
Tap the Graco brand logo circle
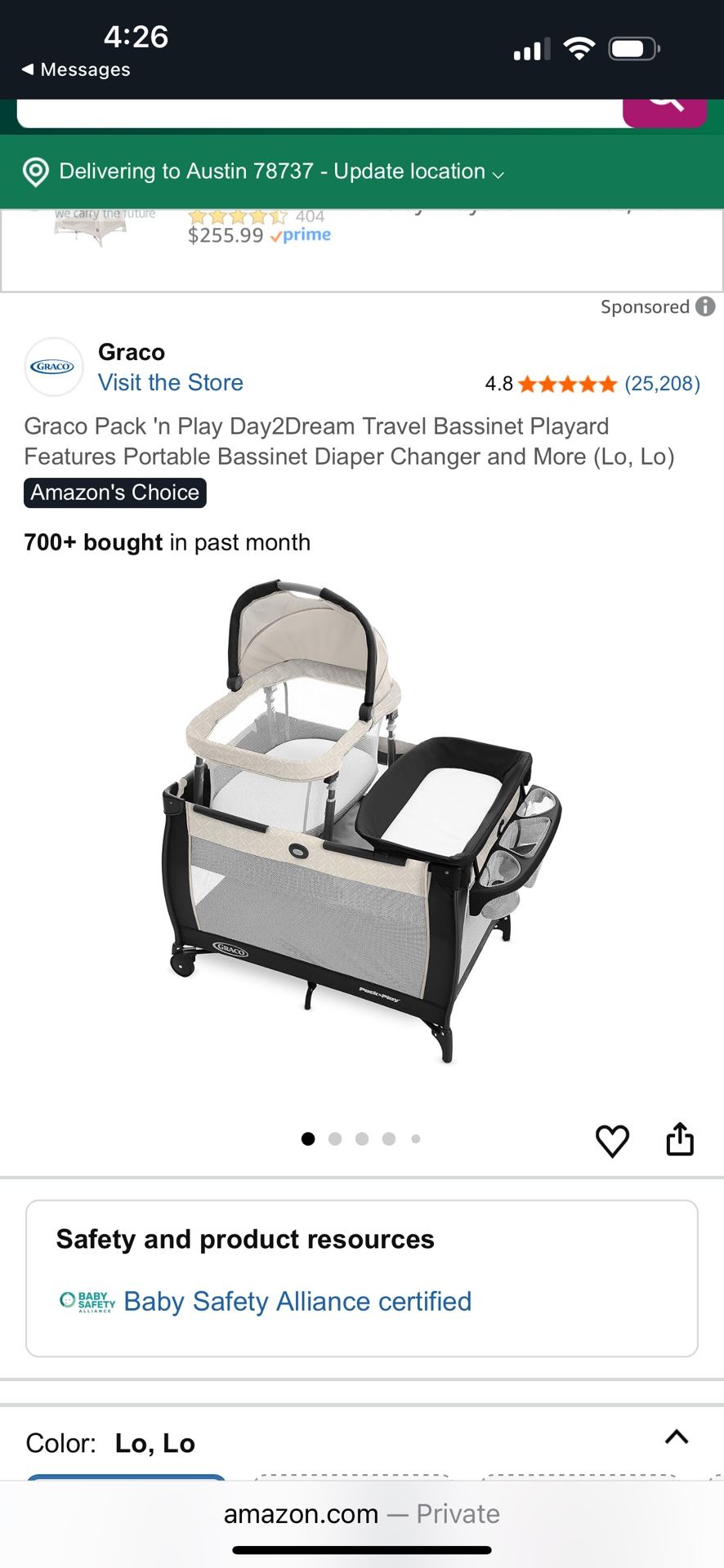coord(54,367)
